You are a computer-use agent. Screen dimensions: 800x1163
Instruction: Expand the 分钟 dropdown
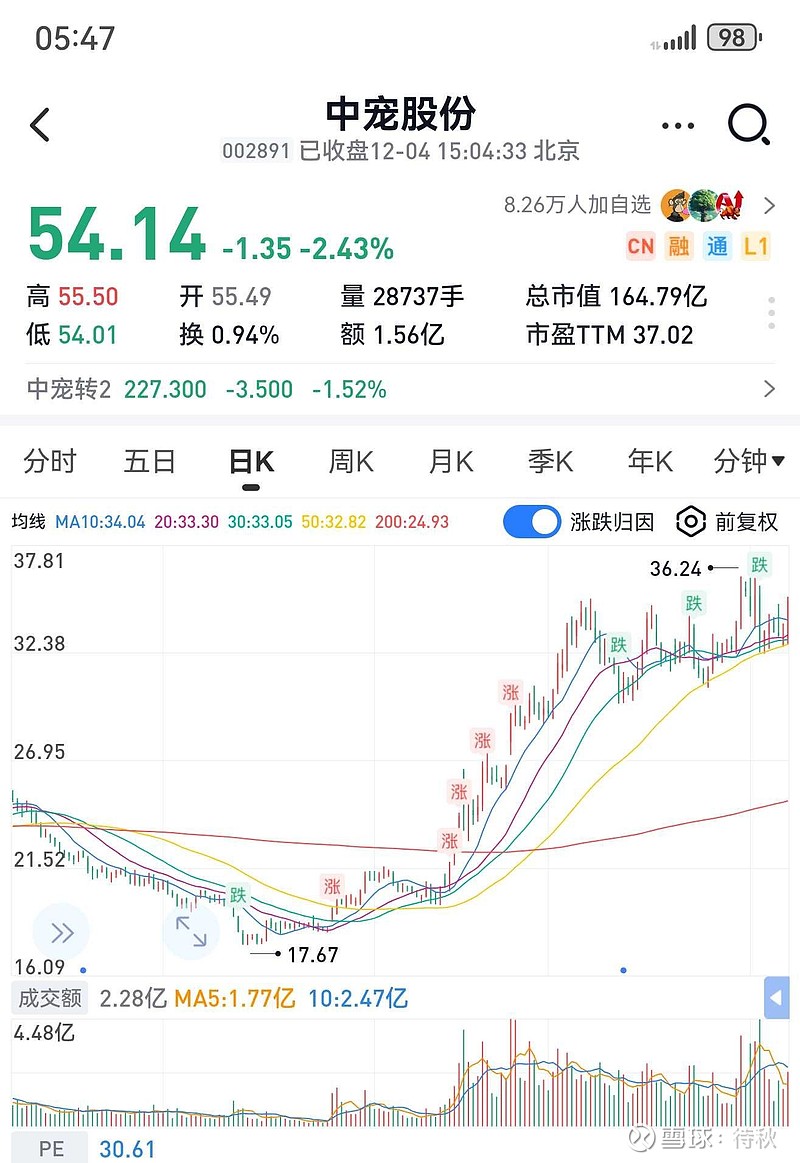[749, 461]
